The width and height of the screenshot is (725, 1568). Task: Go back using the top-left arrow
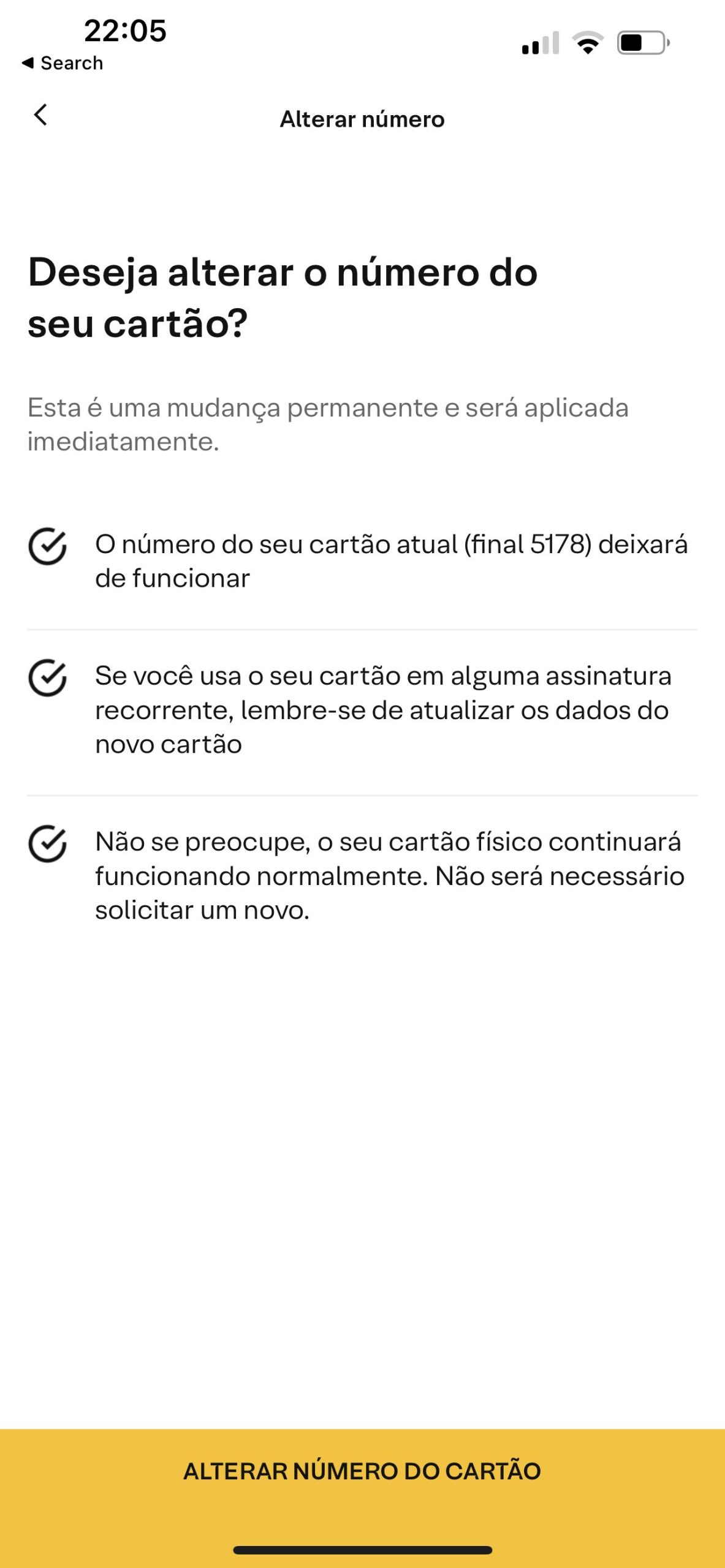click(x=40, y=115)
